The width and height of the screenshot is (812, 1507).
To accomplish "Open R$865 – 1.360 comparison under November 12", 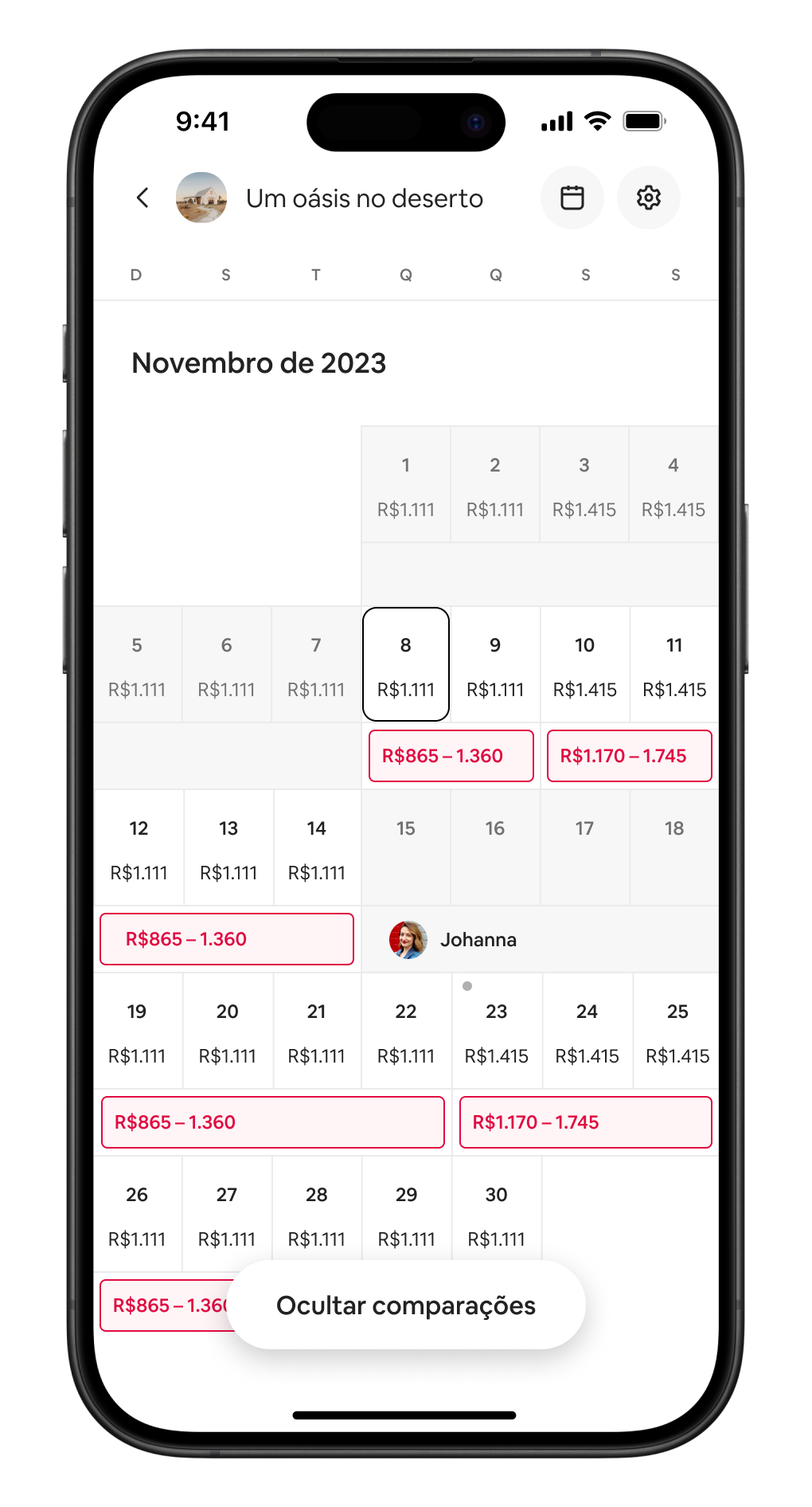I will 227,939.
